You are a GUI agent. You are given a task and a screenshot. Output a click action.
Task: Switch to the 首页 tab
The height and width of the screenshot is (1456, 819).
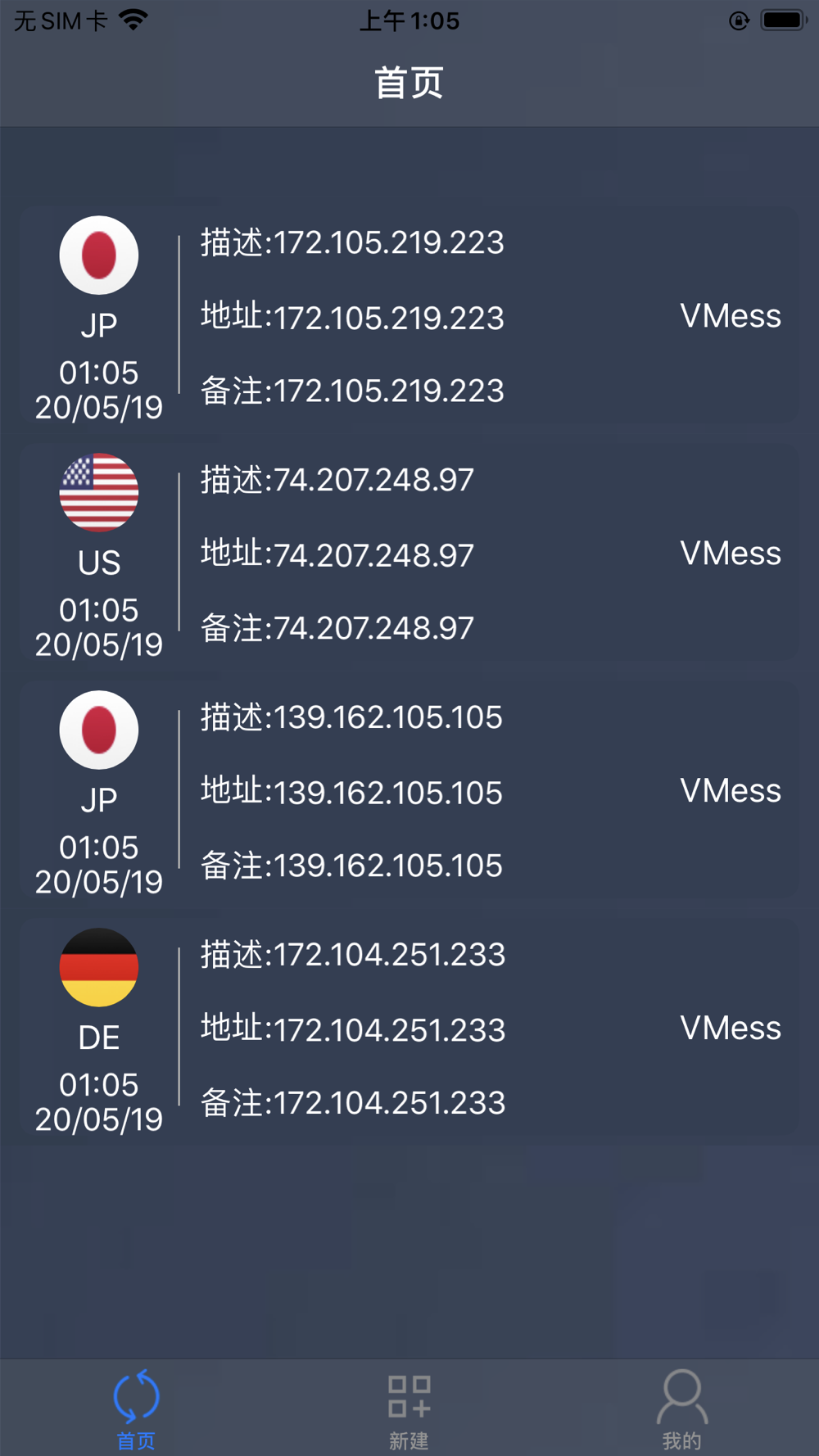pyautogui.click(x=136, y=1409)
